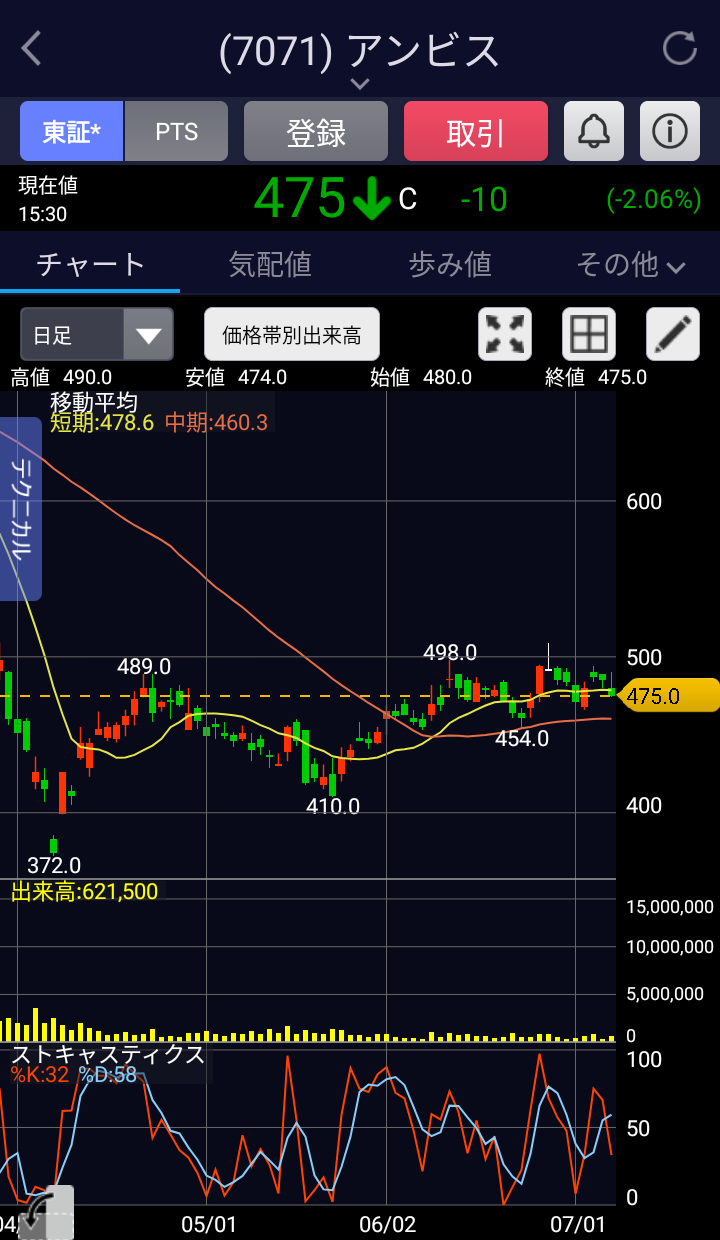Image resolution: width=720 pixels, height=1240 pixels.
Task: Switch to the PTS market
Action: pyautogui.click(x=177, y=132)
